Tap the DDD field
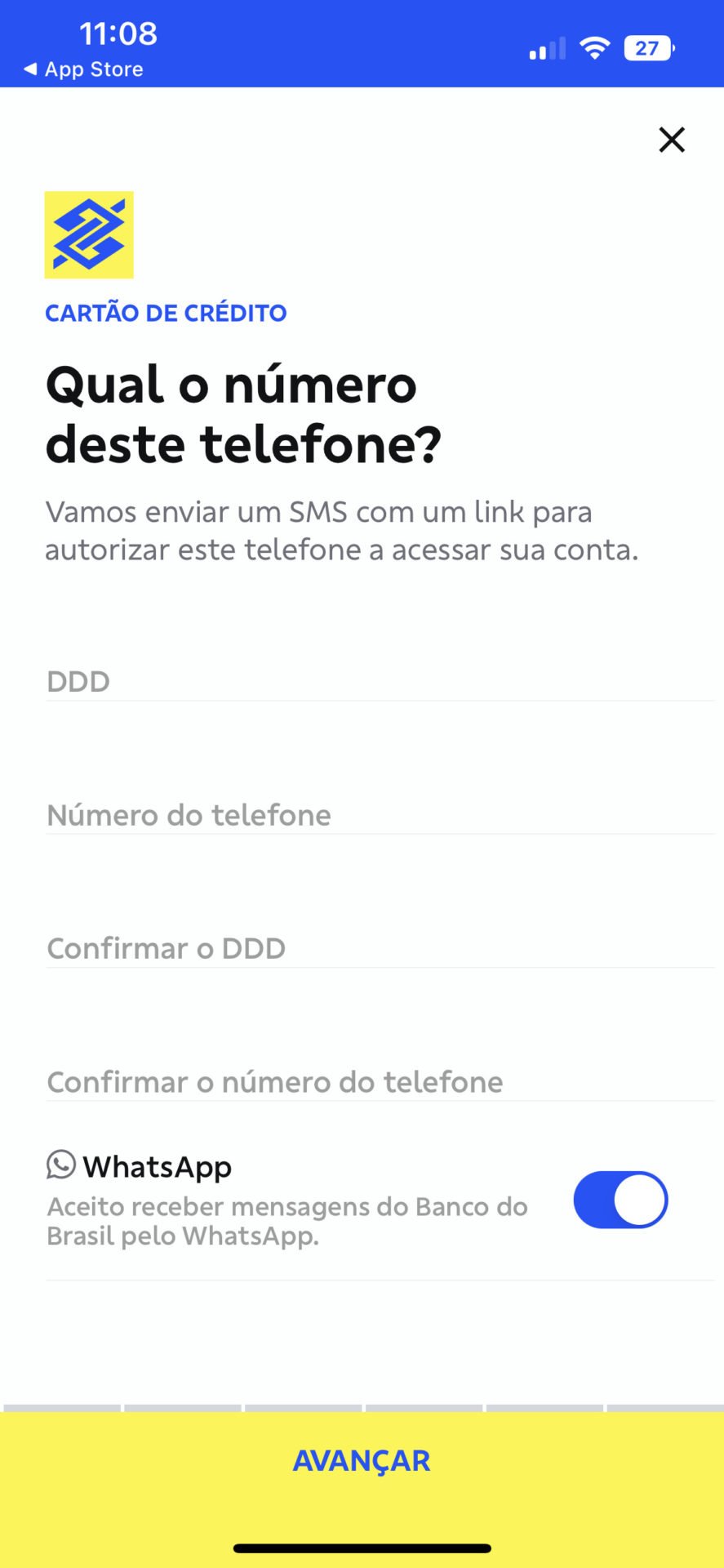Image resolution: width=724 pixels, height=1568 pixels. pos(380,680)
